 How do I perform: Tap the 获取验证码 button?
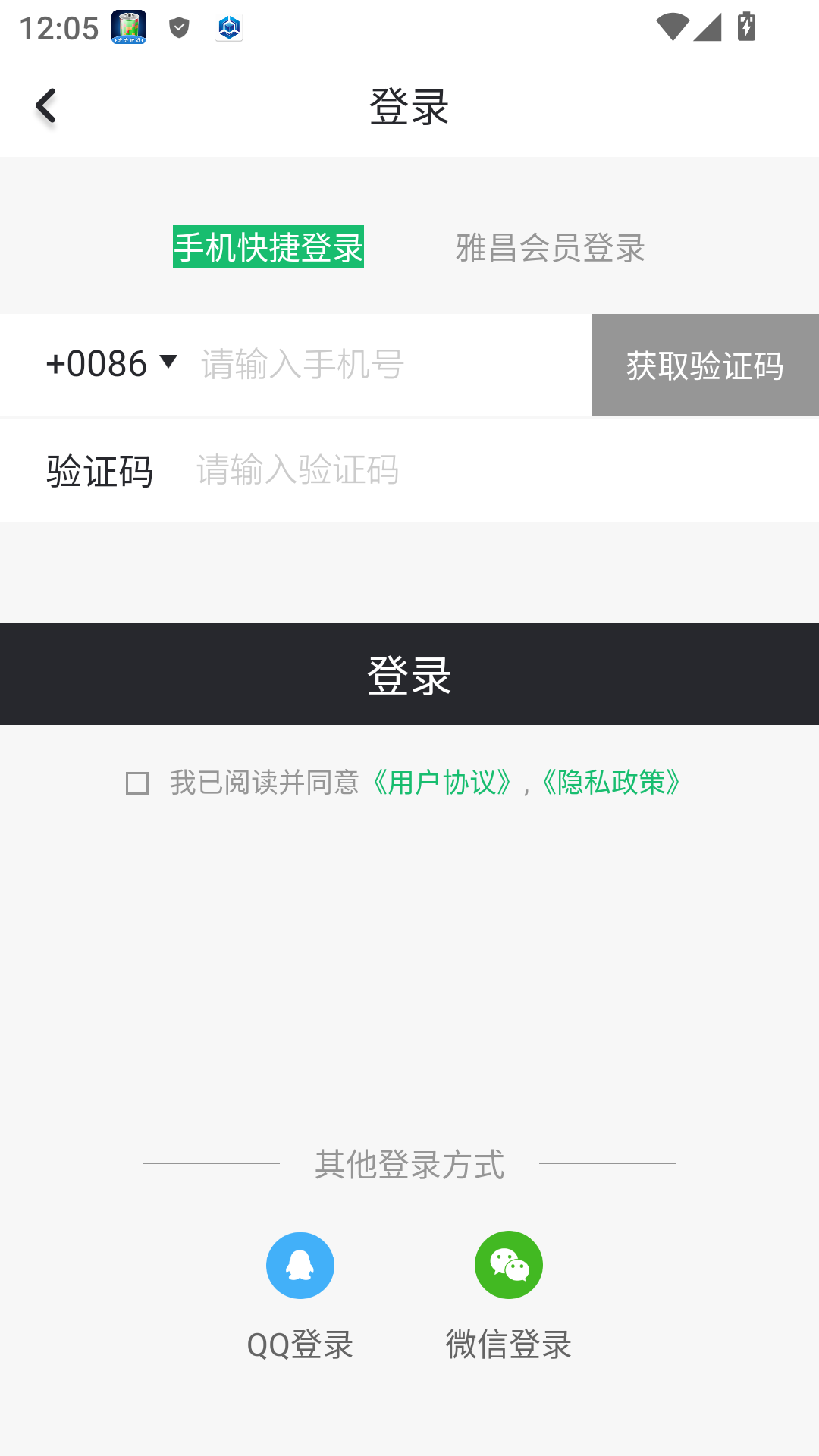point(704,365)
